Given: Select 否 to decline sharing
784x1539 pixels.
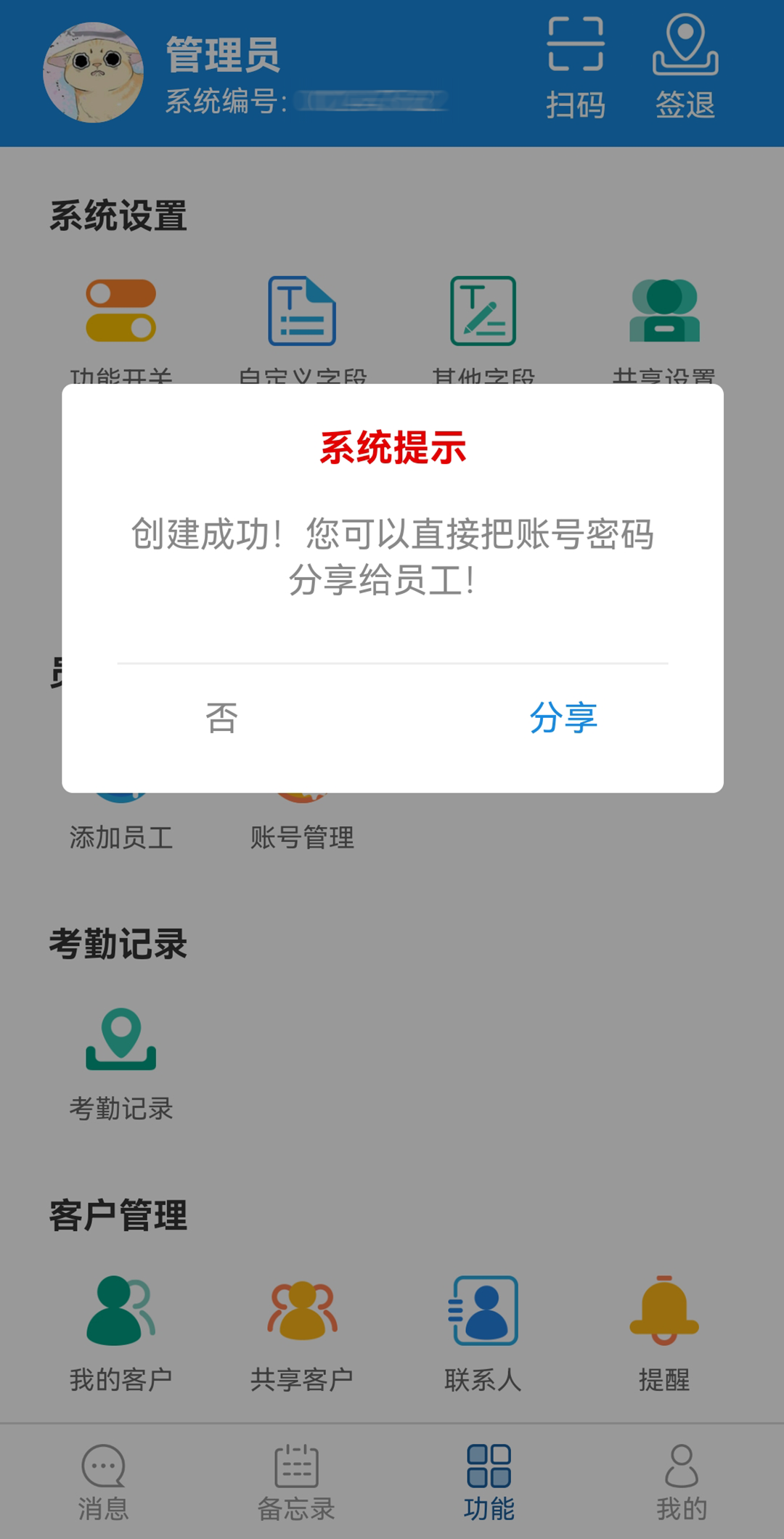Looking at the screenshot, I should tap(221, 717).
